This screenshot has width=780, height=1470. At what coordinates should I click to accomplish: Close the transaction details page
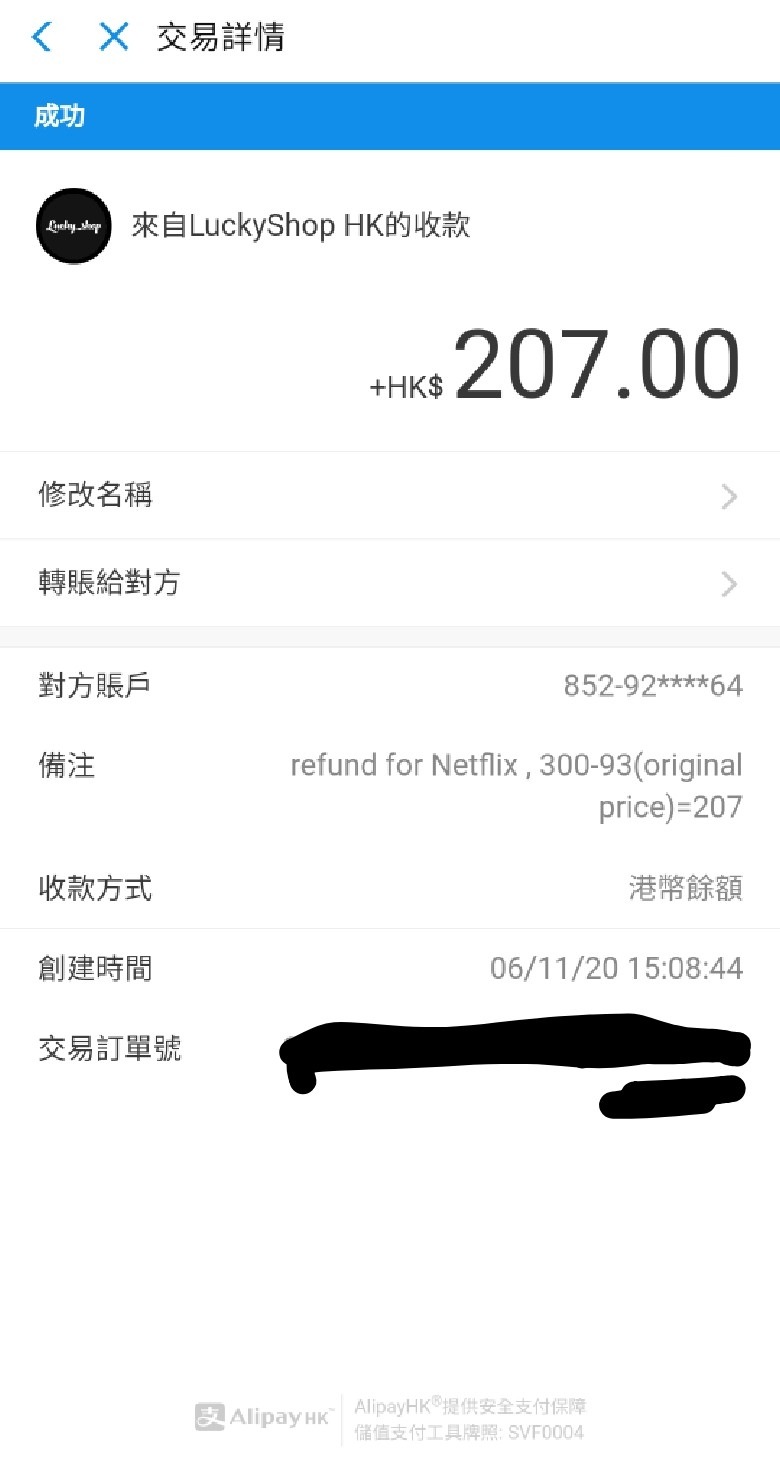click(x=114, y=38)
